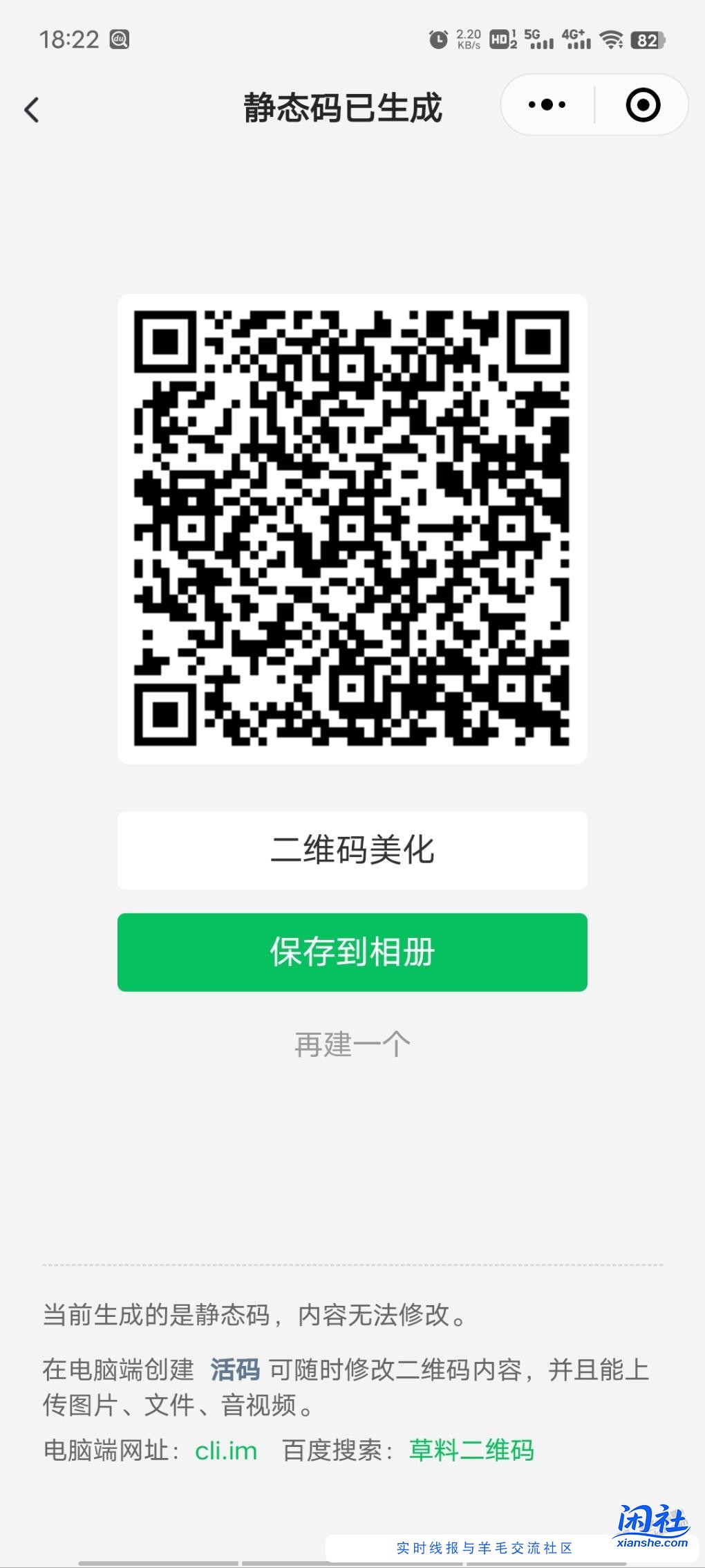Click the cli.im website link
This screenshot has width=705, height=1568.
pyautogui.click(x=225, y=1450)
